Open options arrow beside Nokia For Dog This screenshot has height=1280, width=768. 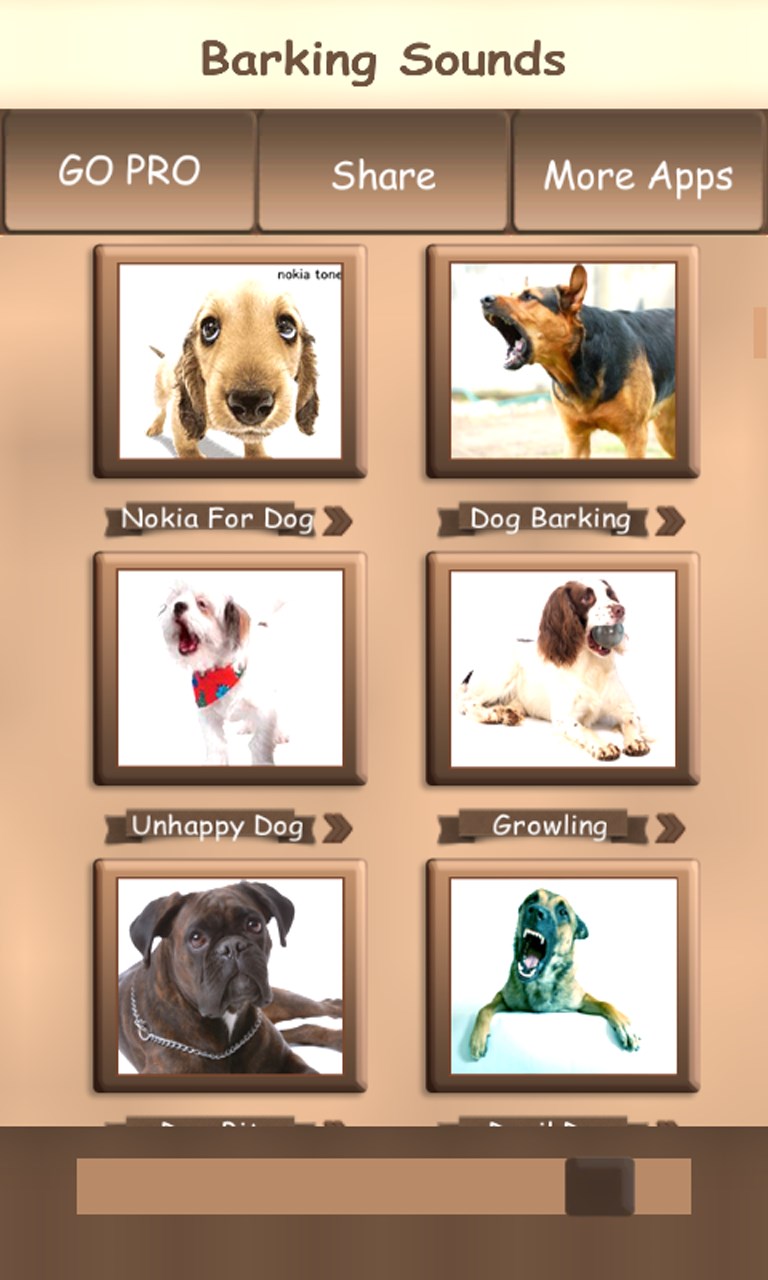click(337, 521)
